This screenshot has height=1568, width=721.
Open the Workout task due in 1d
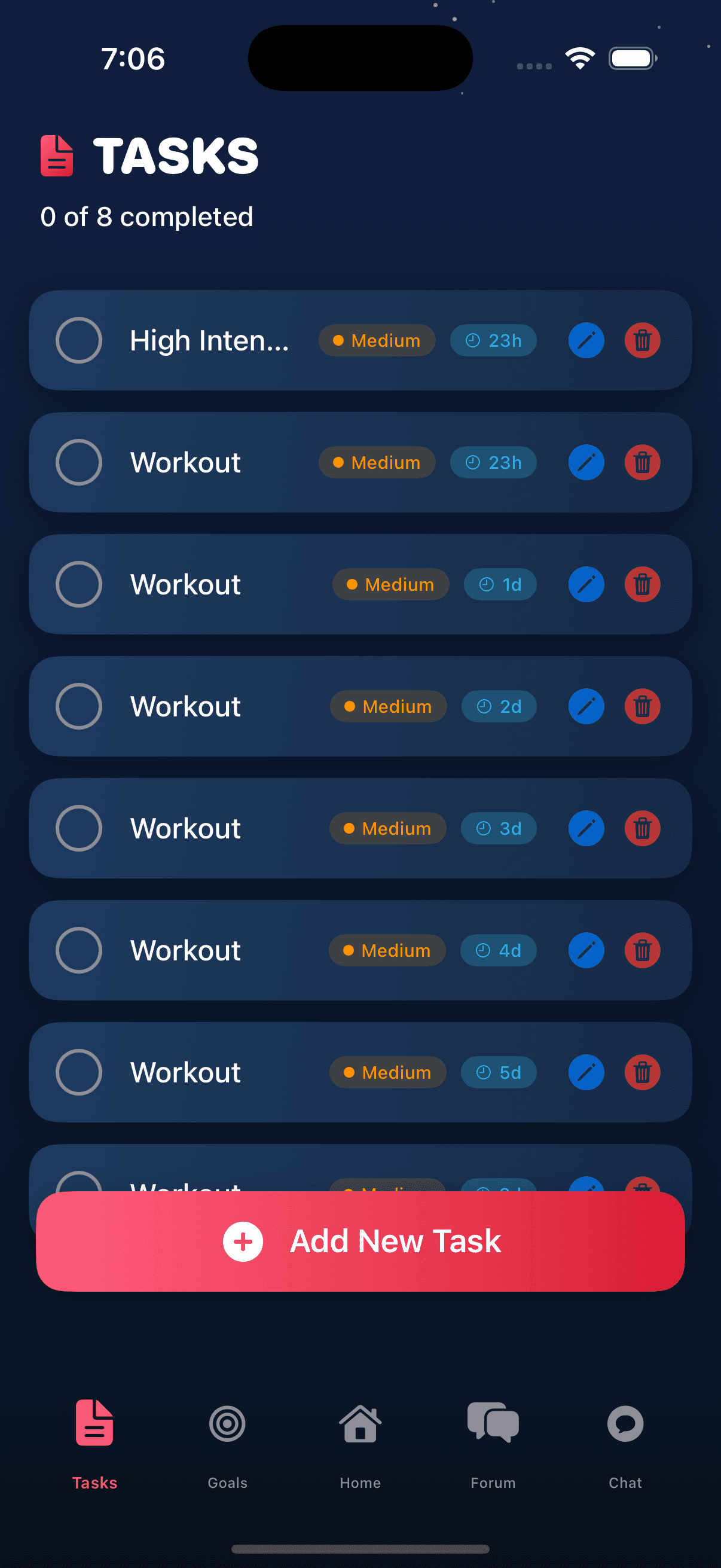click(x=185, y=584)
